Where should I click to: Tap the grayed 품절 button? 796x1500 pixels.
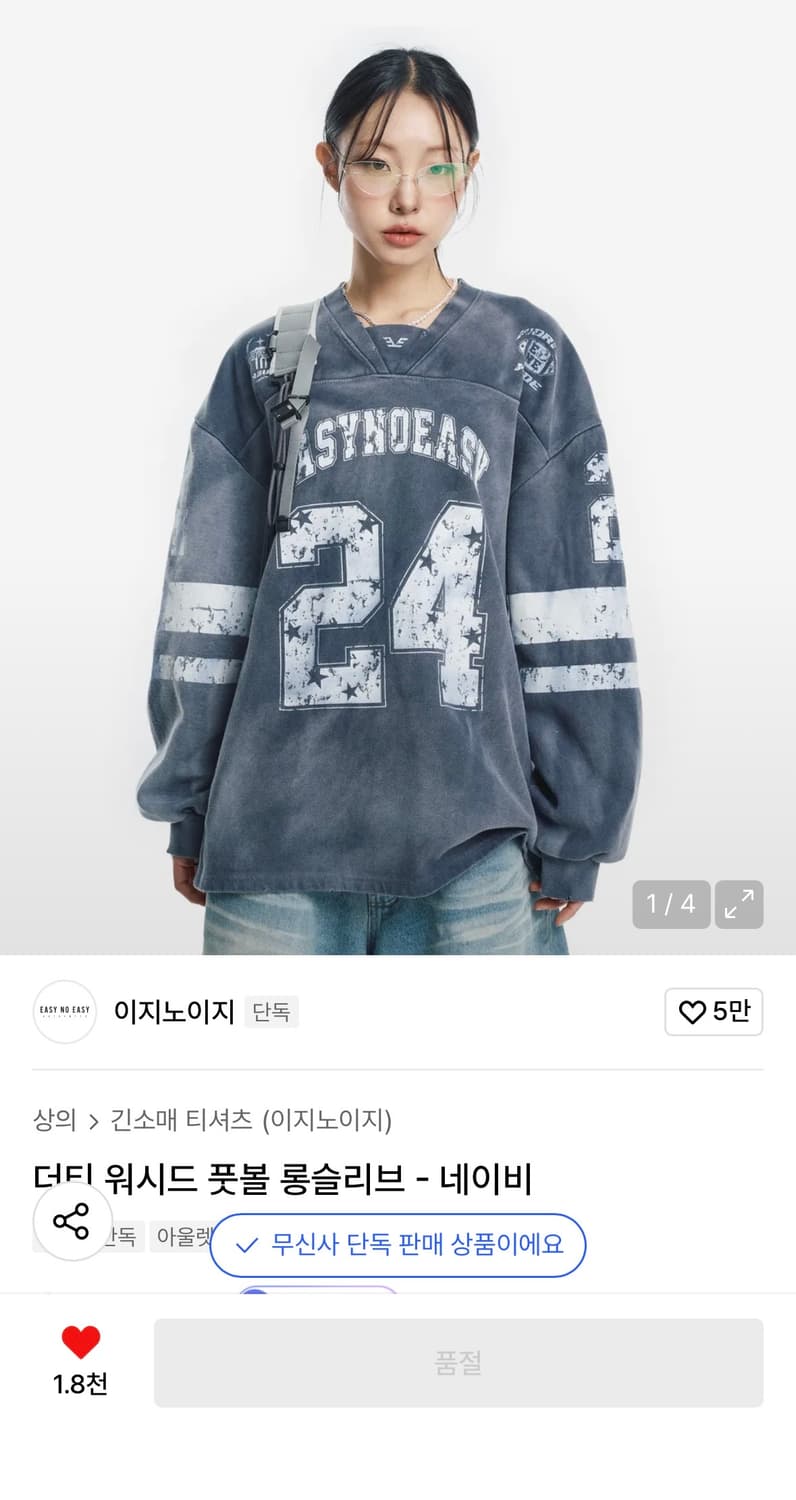click(x=459, y=1362)
